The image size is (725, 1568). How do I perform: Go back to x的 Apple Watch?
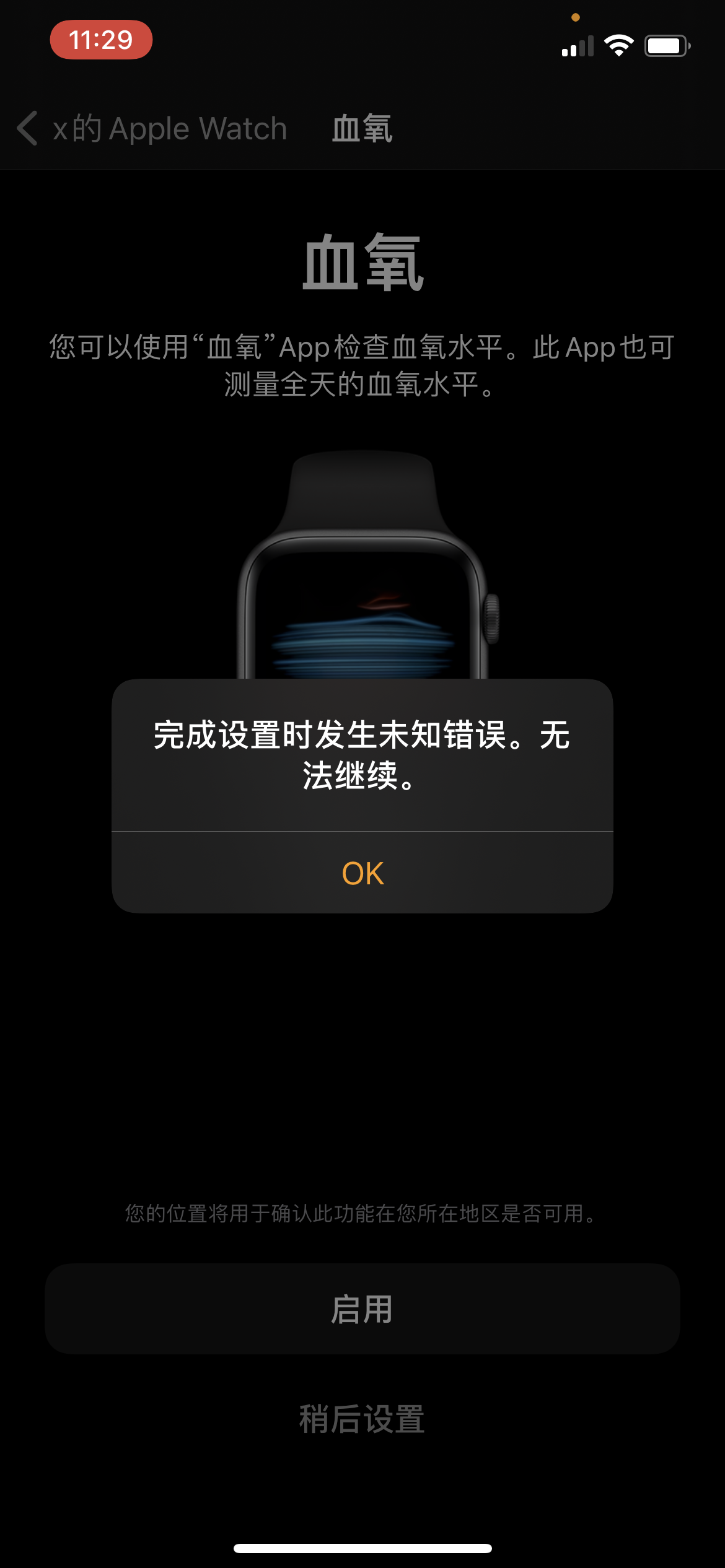click(152, 129)
